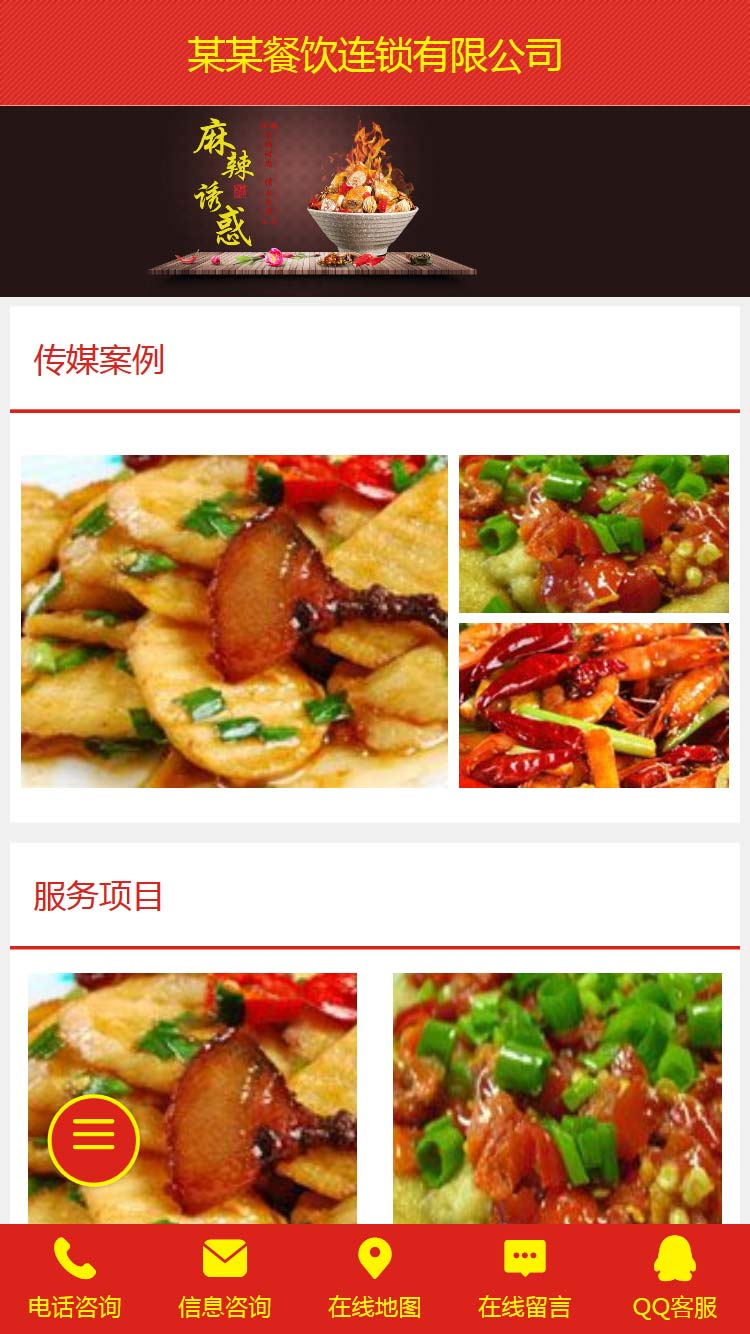Open 在线地图 in the bottom bar

click(375, 1279)
